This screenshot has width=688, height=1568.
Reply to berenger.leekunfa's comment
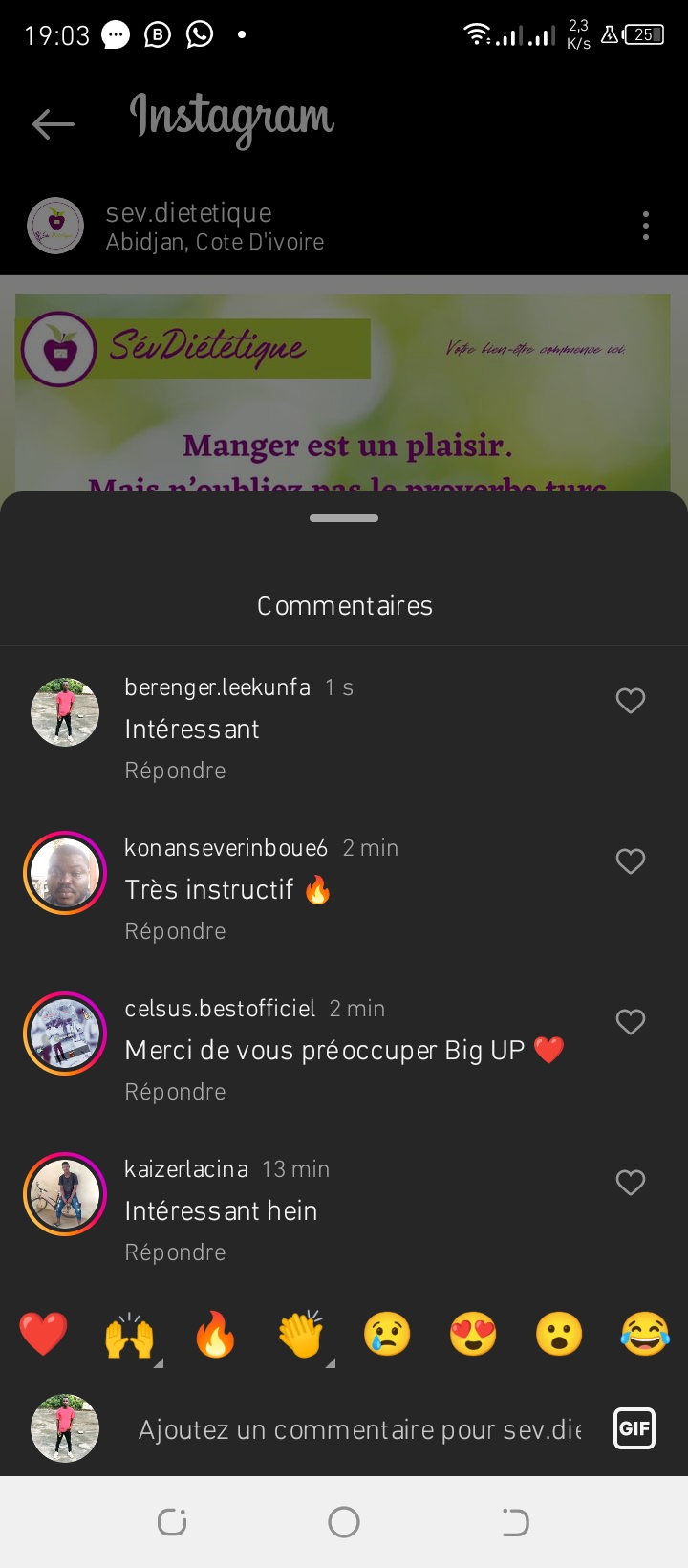[x=175, y=771]
